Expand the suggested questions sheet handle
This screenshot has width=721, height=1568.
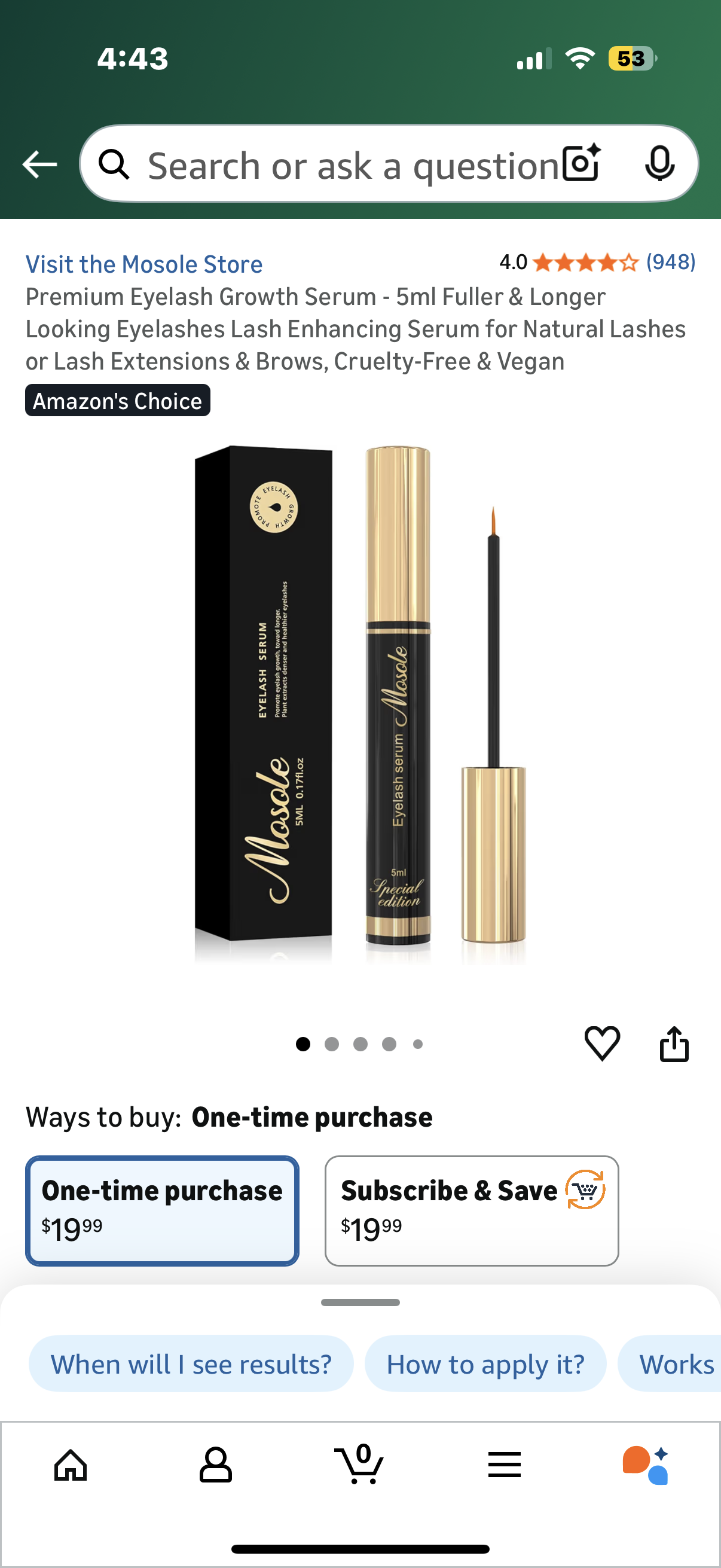360,1302
